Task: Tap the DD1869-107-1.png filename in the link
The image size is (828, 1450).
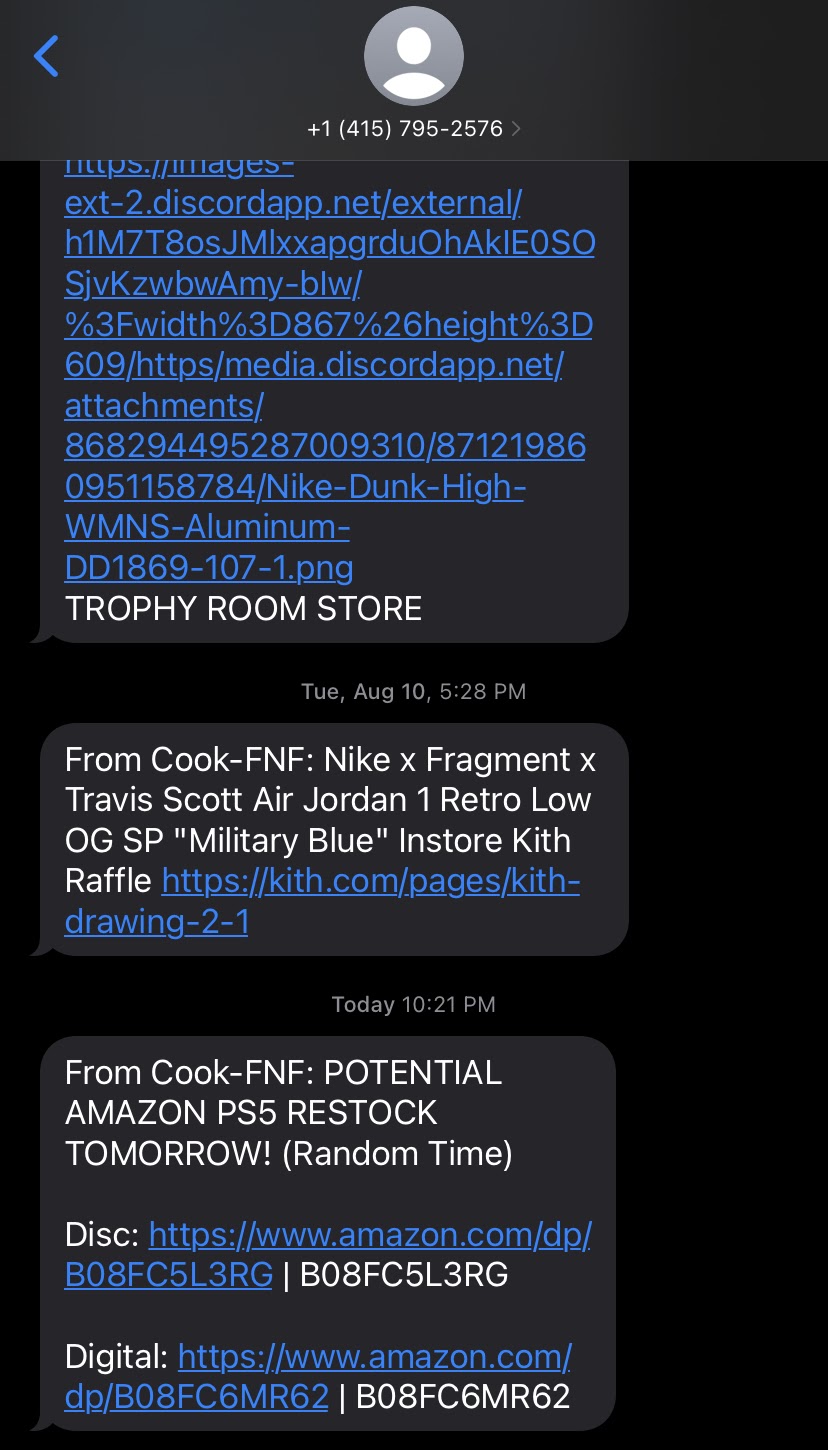Action: [x=207, y=567]
